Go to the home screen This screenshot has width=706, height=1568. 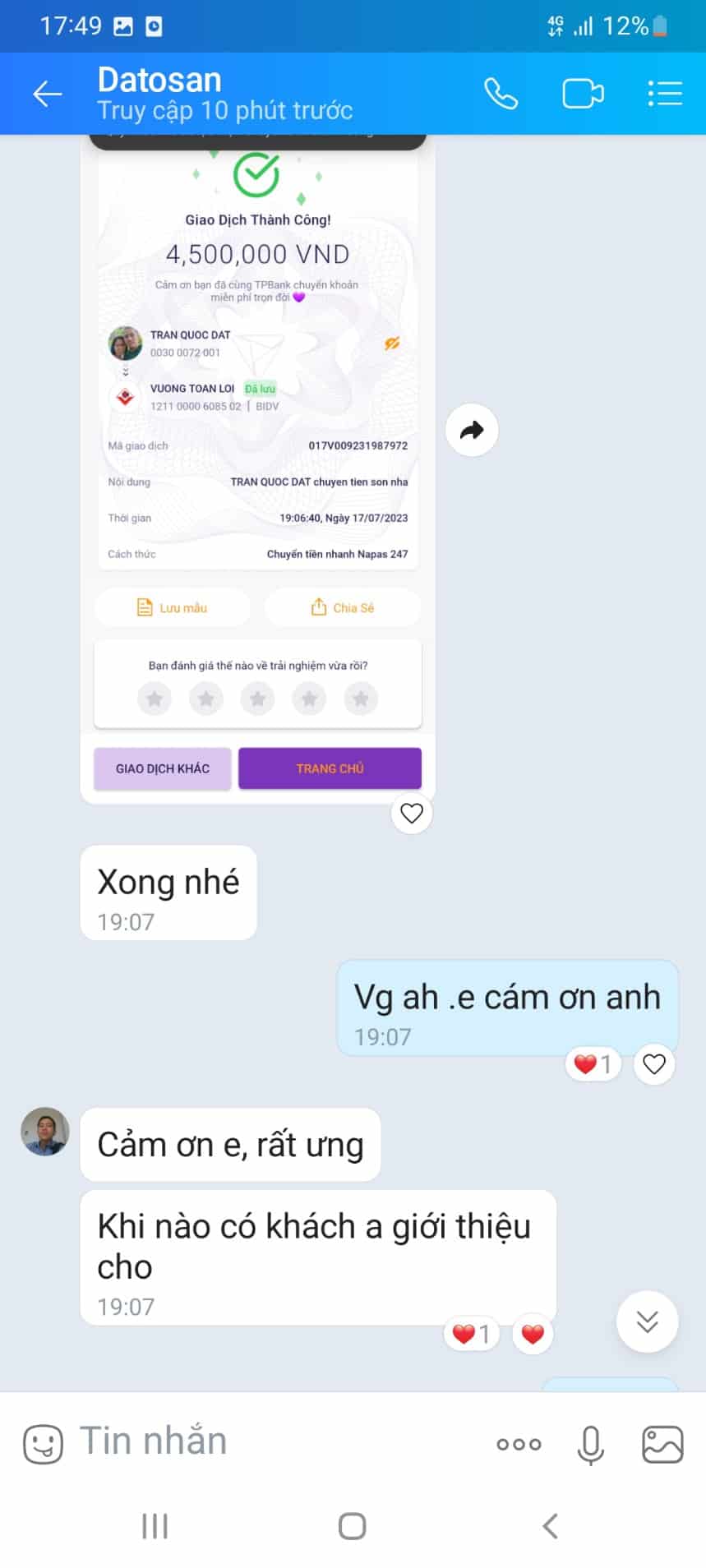click(352, 1526)
